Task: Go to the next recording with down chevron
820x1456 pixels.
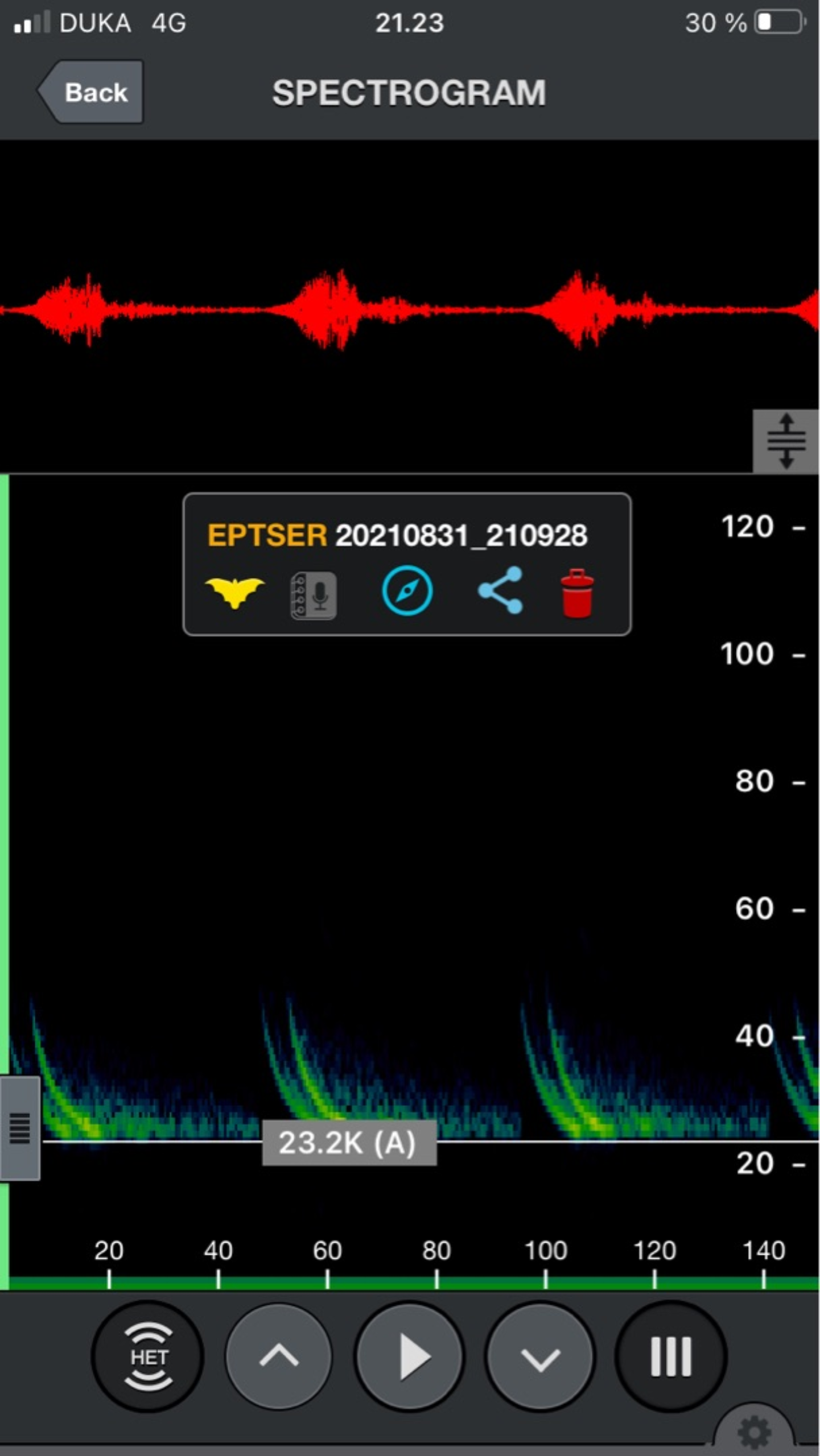Action: click(x=540, y=1357)
